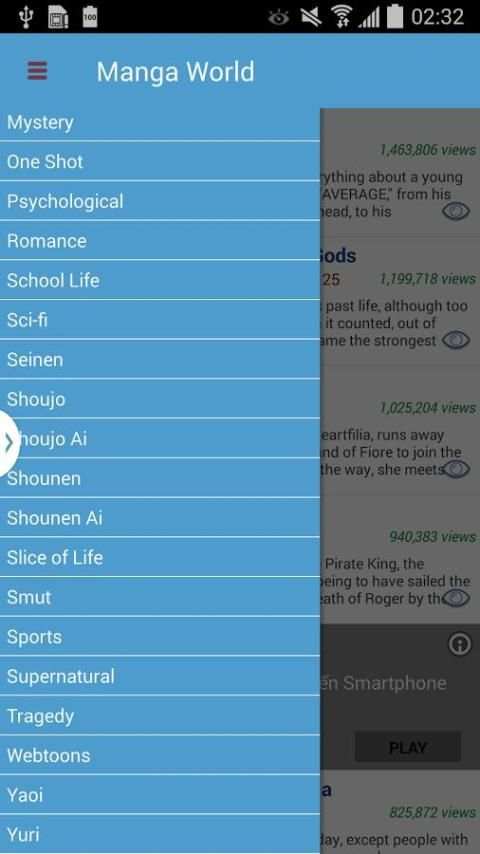Choose the Romance genre
480x854 pixels.
[160, 241]
